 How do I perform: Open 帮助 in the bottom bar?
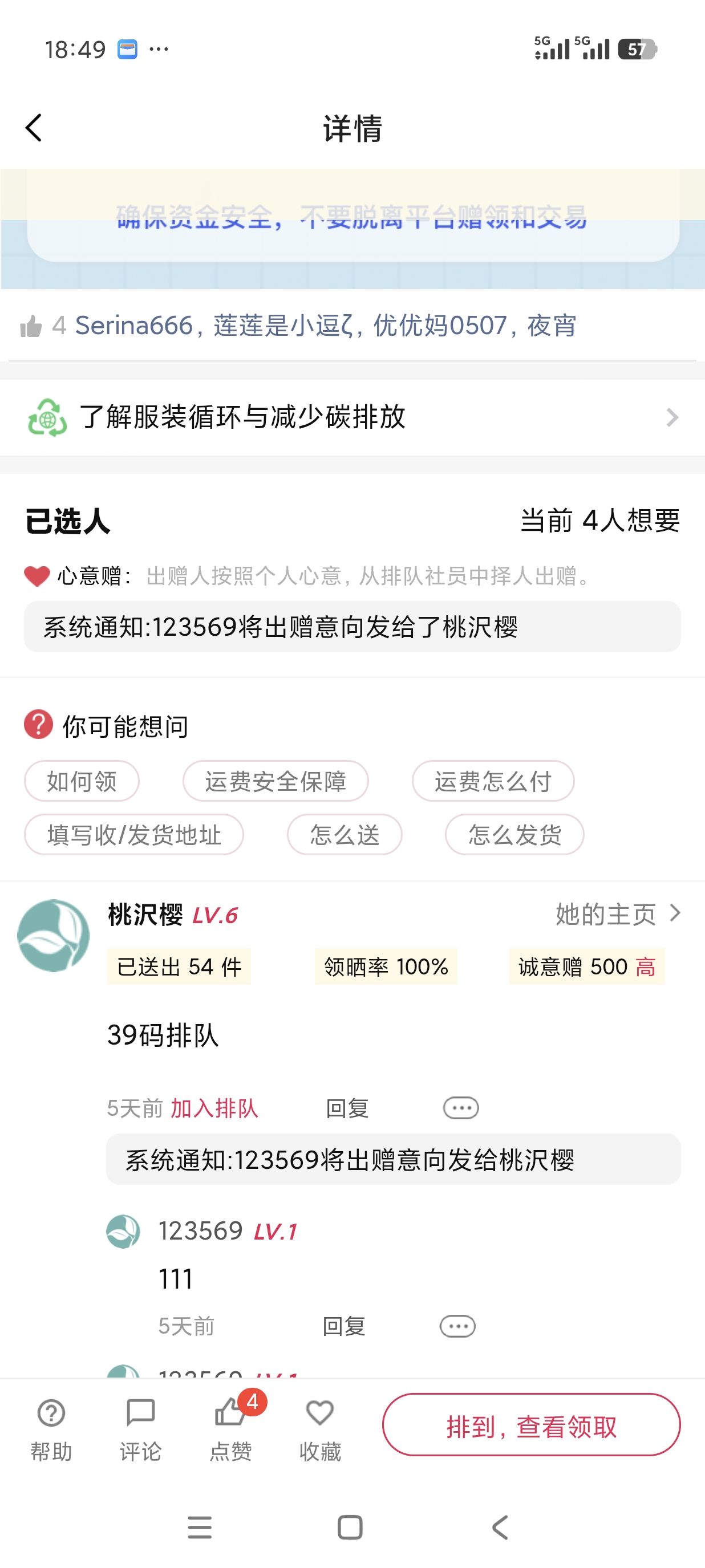pos(51,1427)
